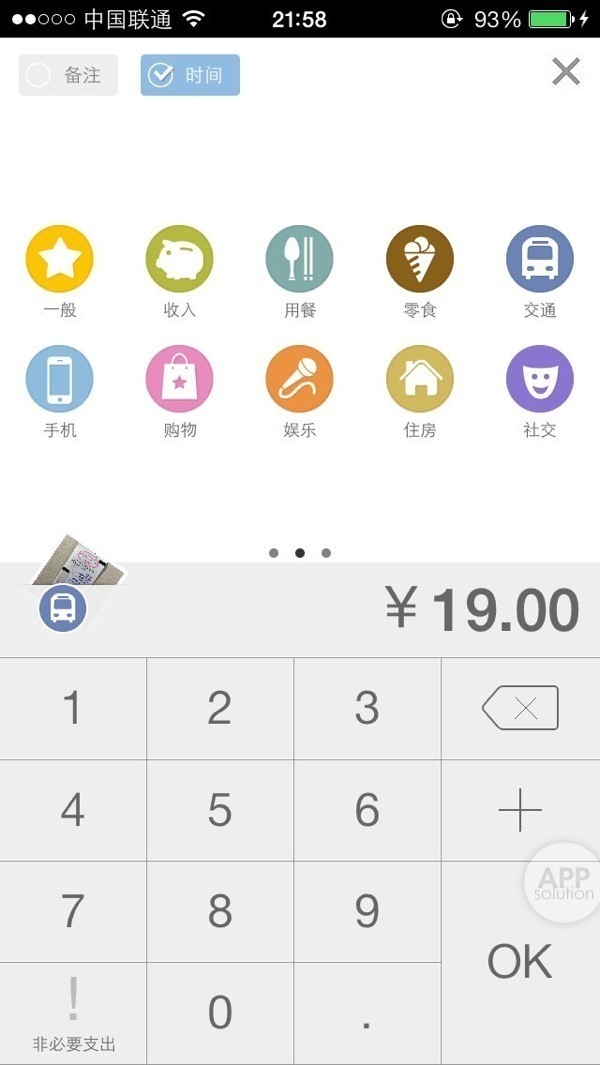
Task: Select the 社交 social category
Action: (x=540, y=379)
